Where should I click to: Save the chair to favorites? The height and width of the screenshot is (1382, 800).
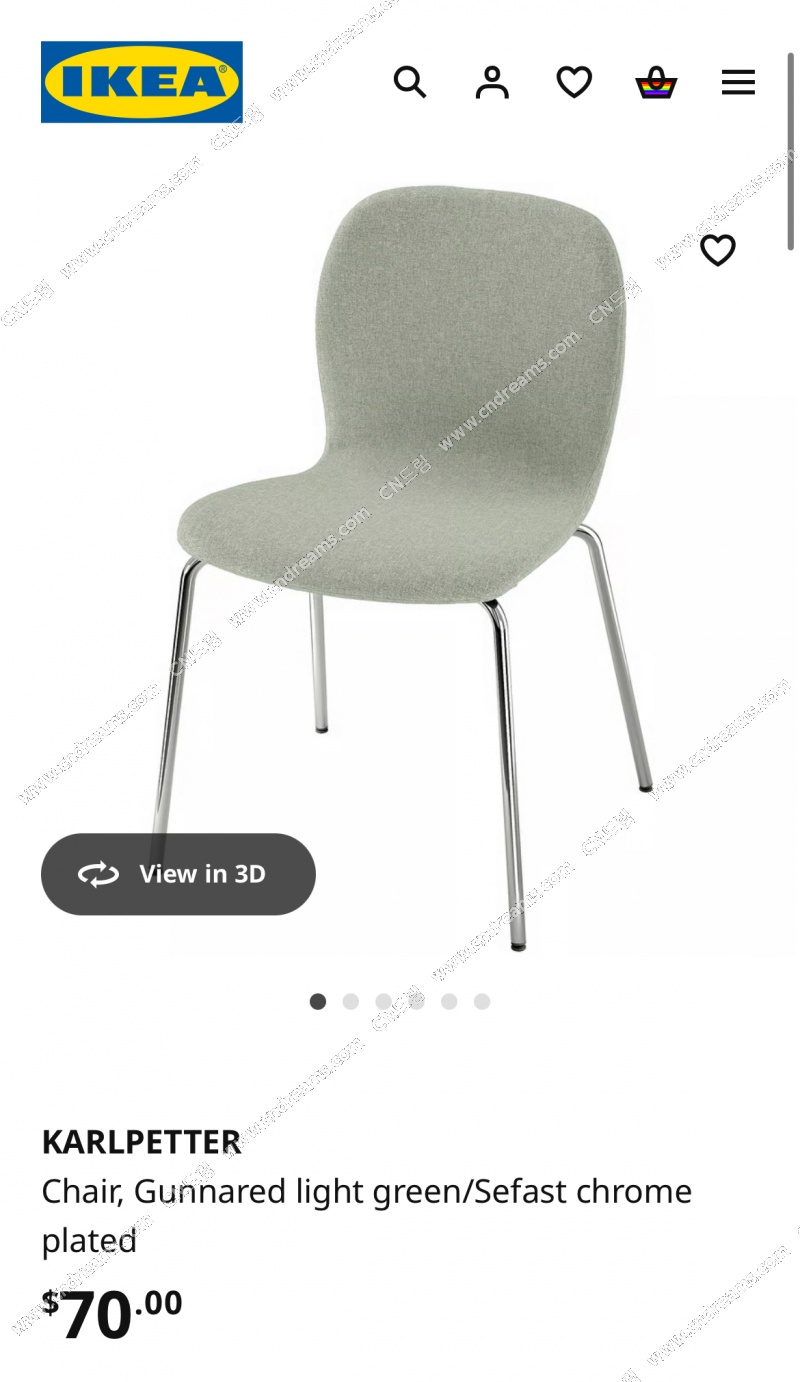coord(718,250)
